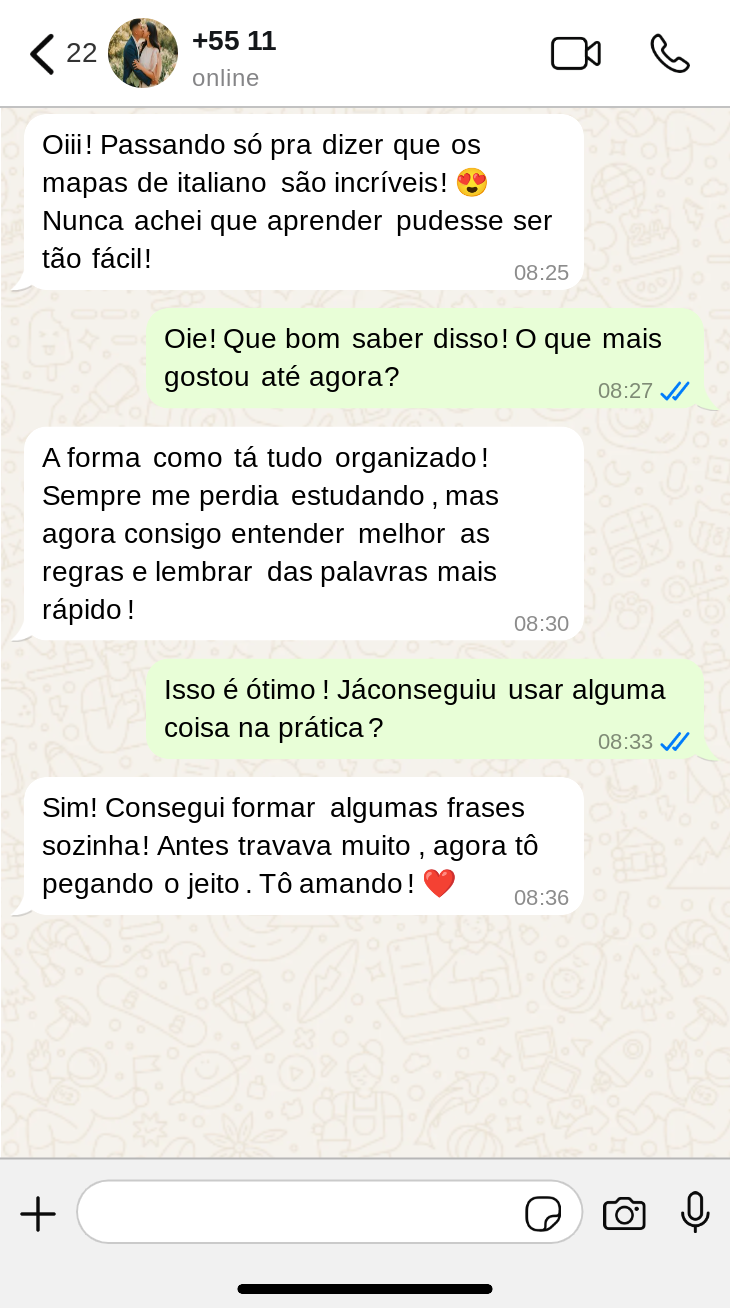Open the camera
This screenshot has width=730, height=1308.
624,1213
